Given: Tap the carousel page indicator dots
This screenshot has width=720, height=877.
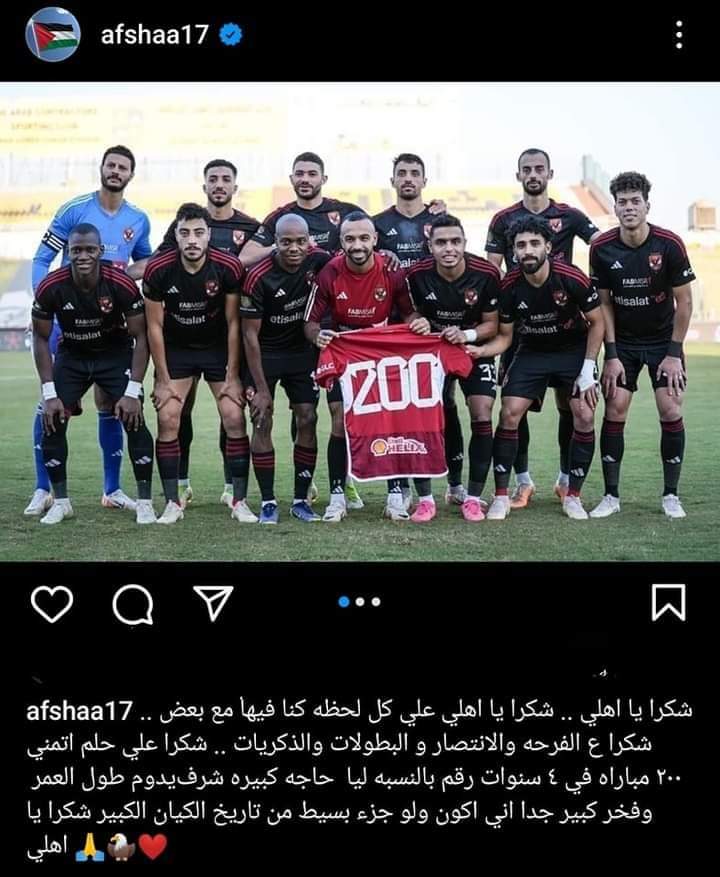Looking at the screenshot, I should point(359,602).
